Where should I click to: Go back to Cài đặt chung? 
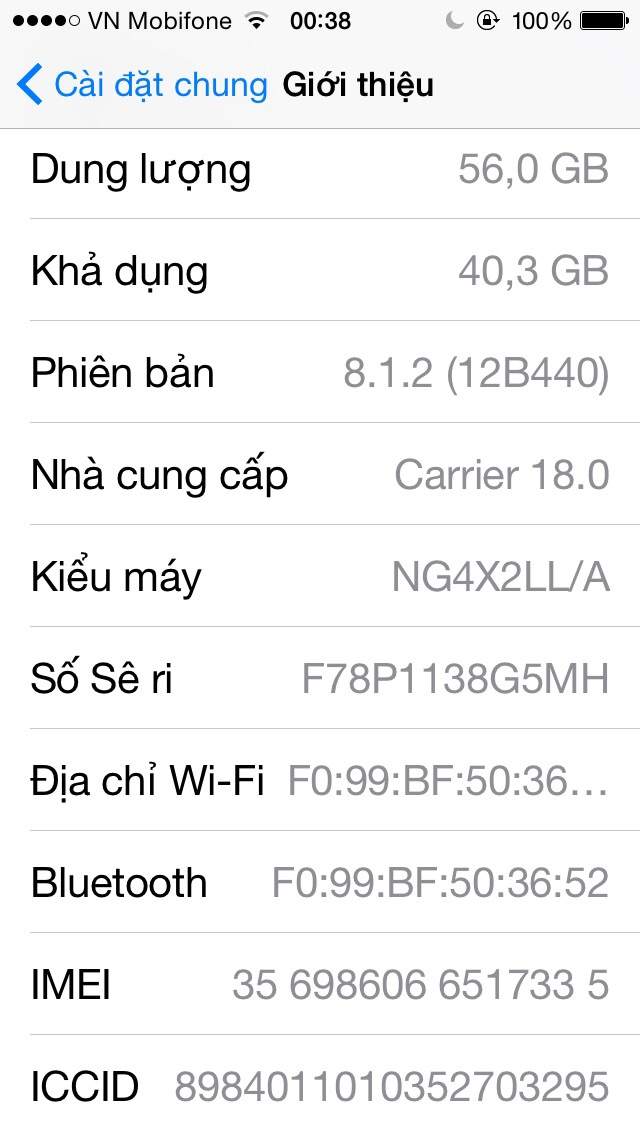click(x=142, y=85)
